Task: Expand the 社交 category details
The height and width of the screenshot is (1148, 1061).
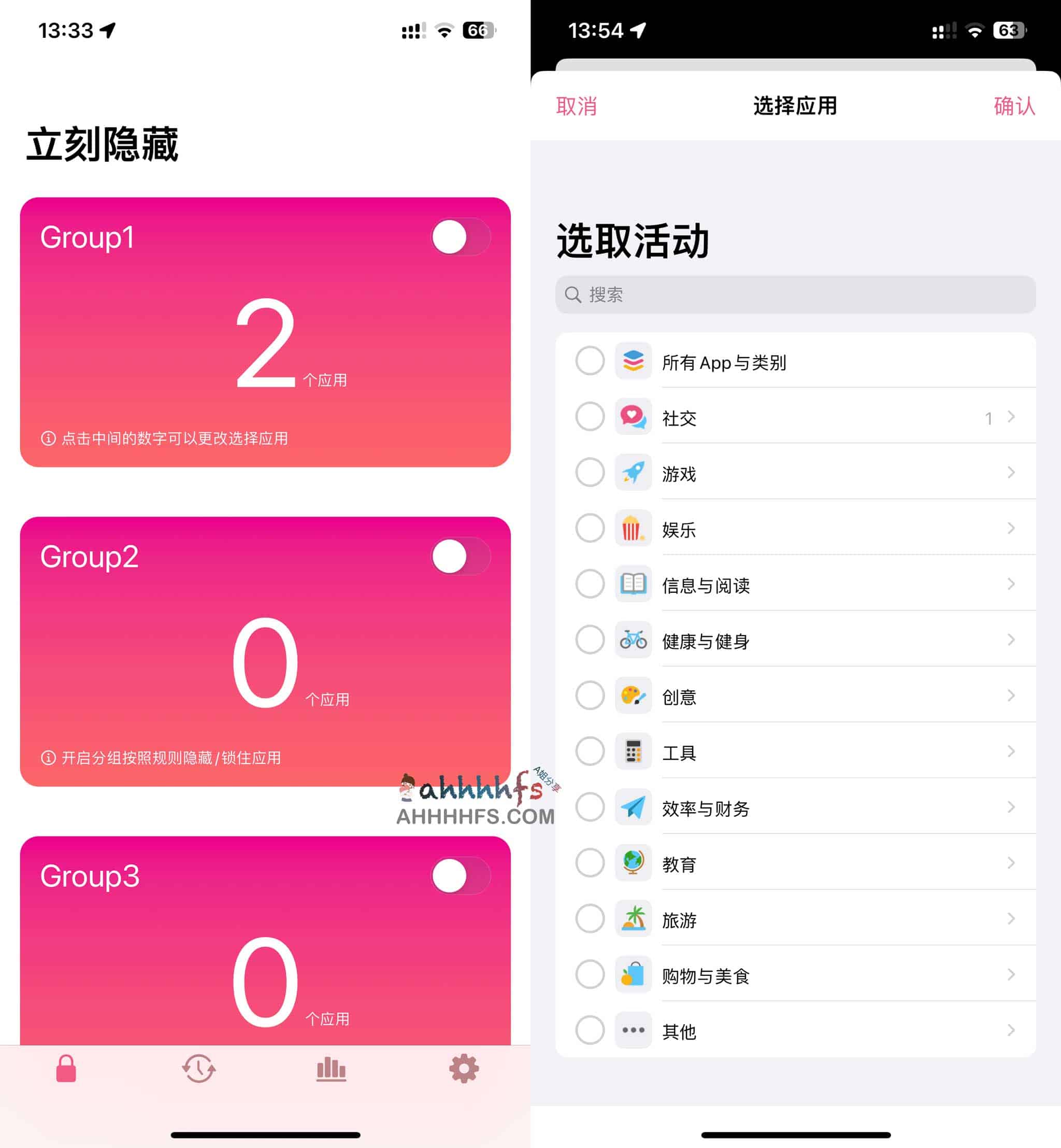Action: pos(1012,418)
